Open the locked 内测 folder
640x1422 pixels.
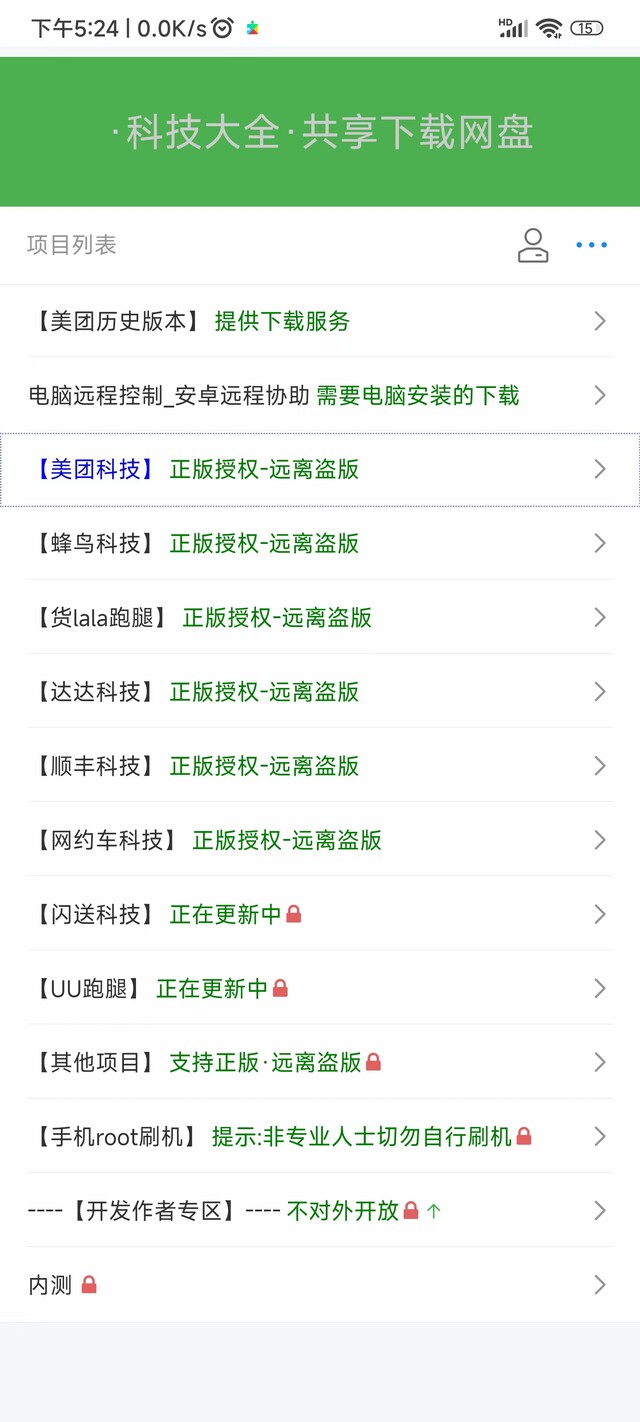[320, 1284]
